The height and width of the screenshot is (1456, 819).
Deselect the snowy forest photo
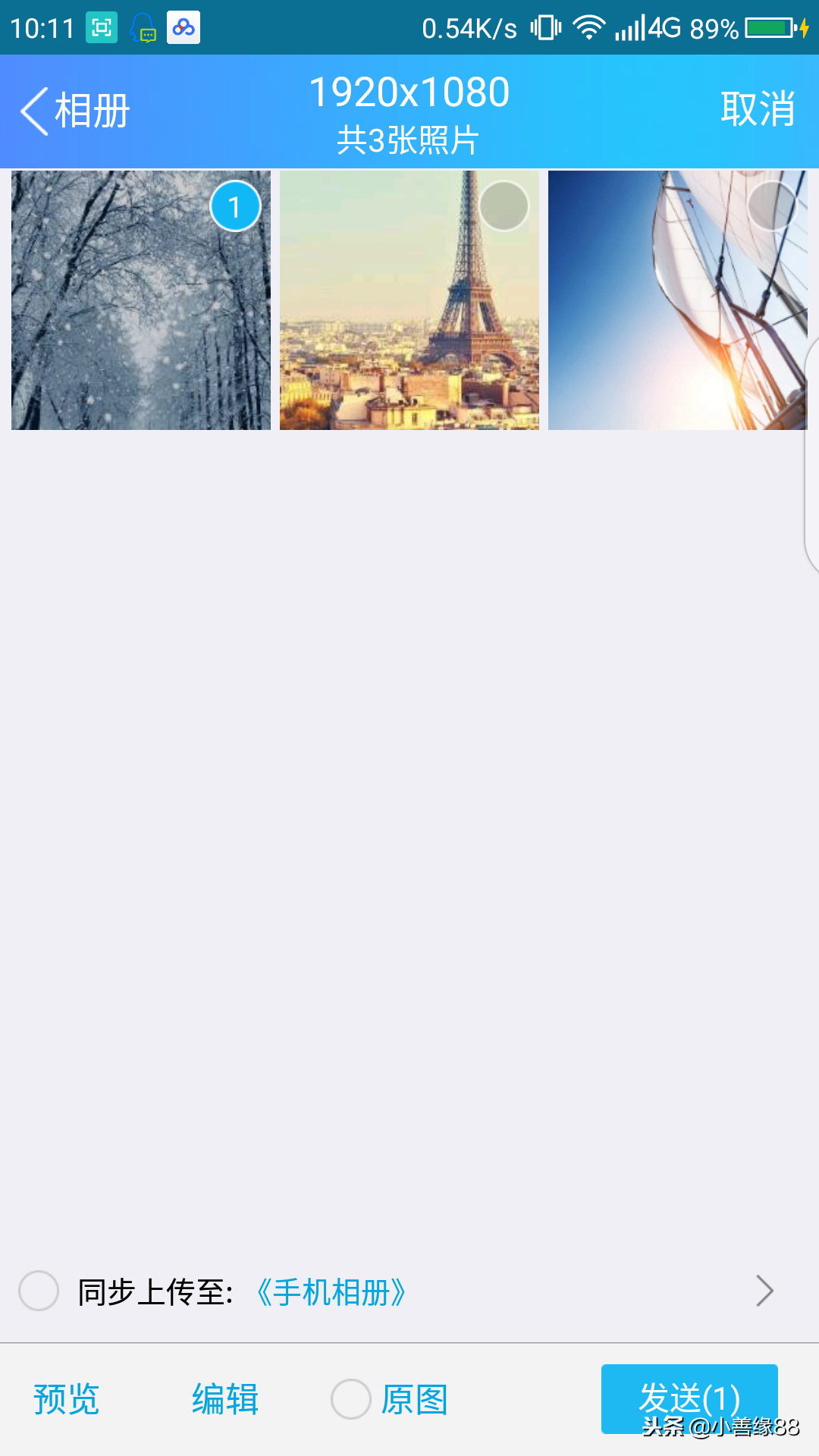click(x=235, y=206)
